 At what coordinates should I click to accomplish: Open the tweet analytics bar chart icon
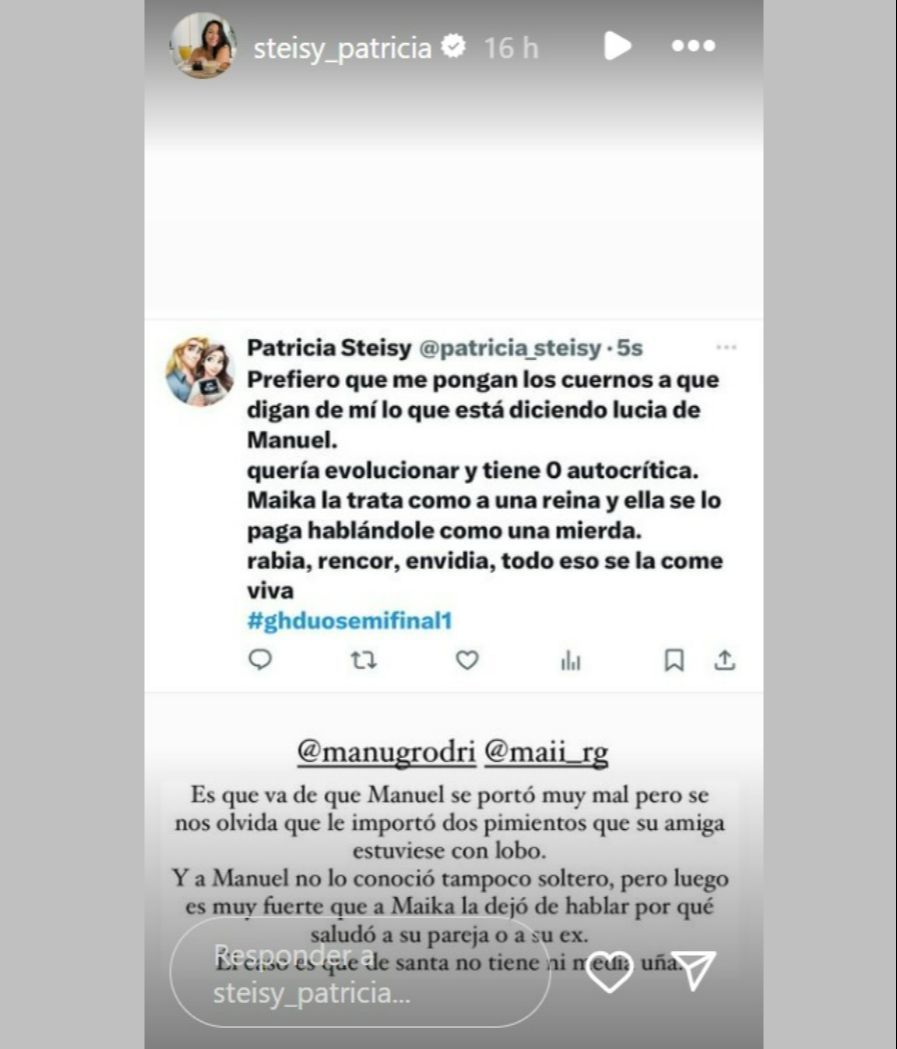tap(571, 660)
